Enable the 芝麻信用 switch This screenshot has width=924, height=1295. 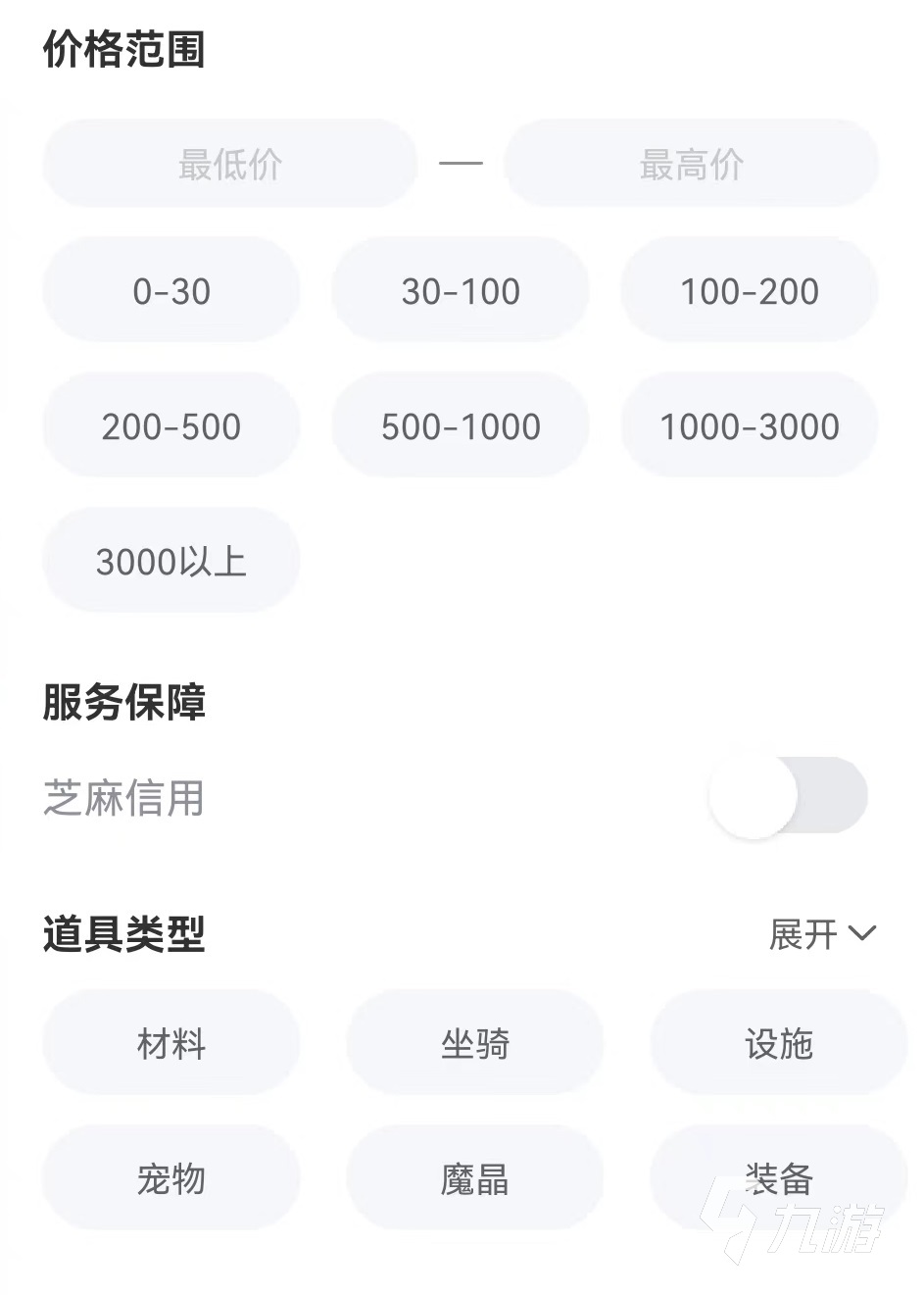[x=788, y=796]
